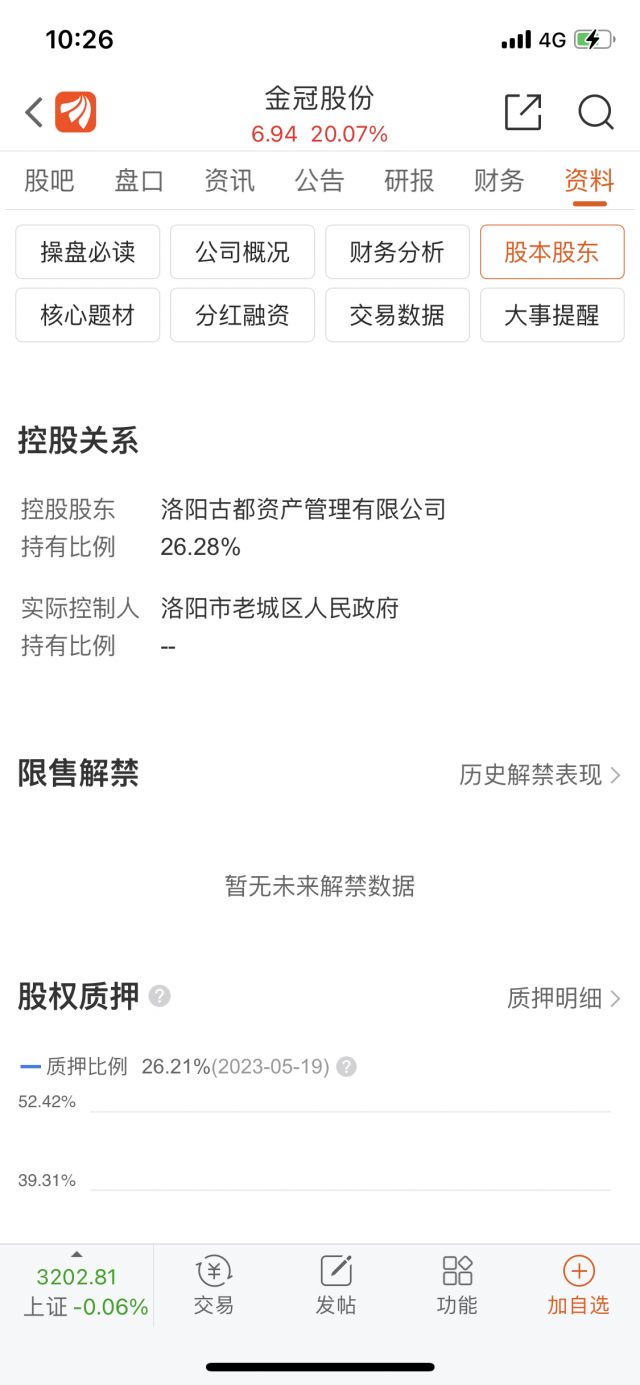Select the 核心题材 chip
The width and height of the screenshot is (640, 1385).
click(87, 315)
